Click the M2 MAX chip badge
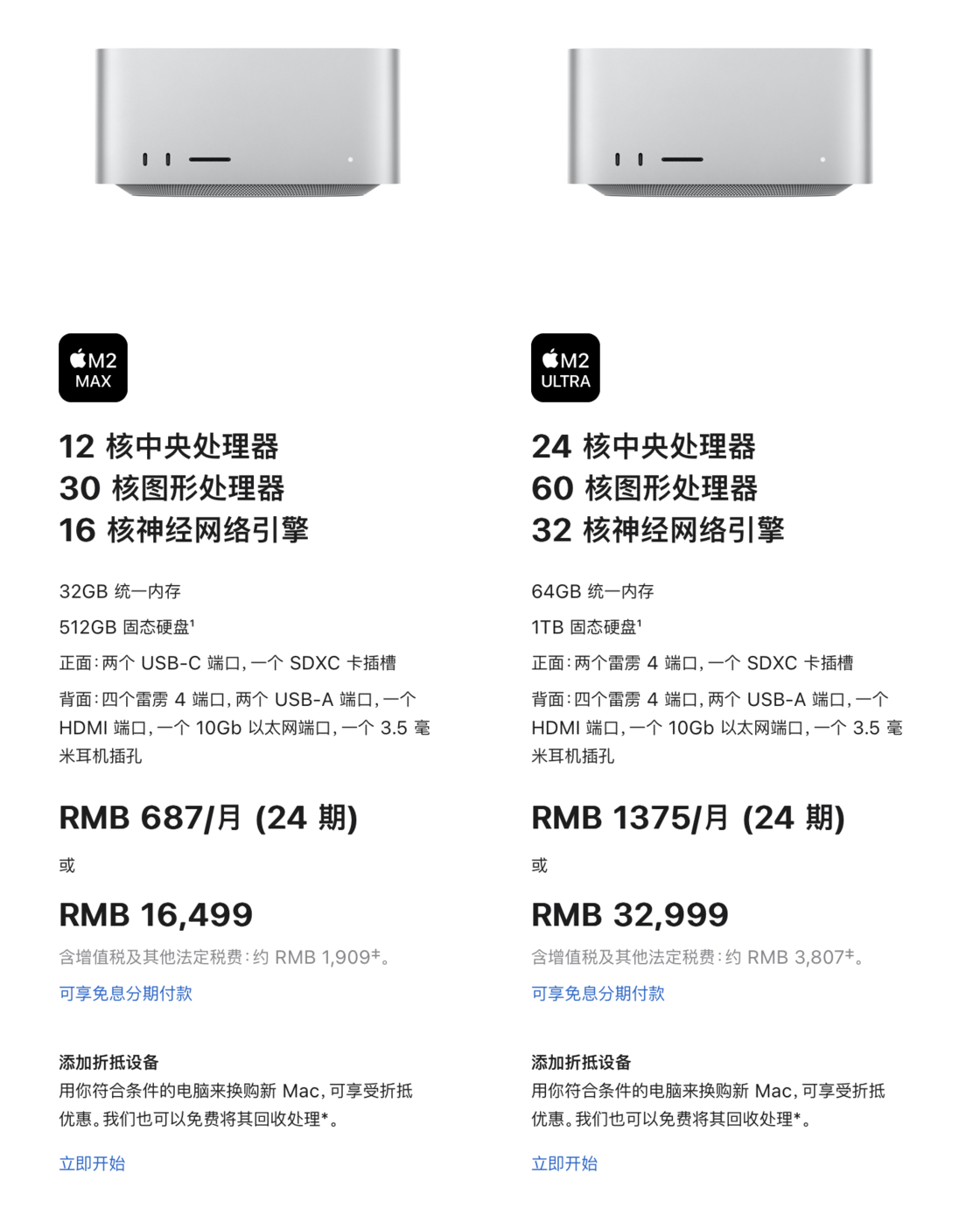980x1208 pixels. point(94,367)
